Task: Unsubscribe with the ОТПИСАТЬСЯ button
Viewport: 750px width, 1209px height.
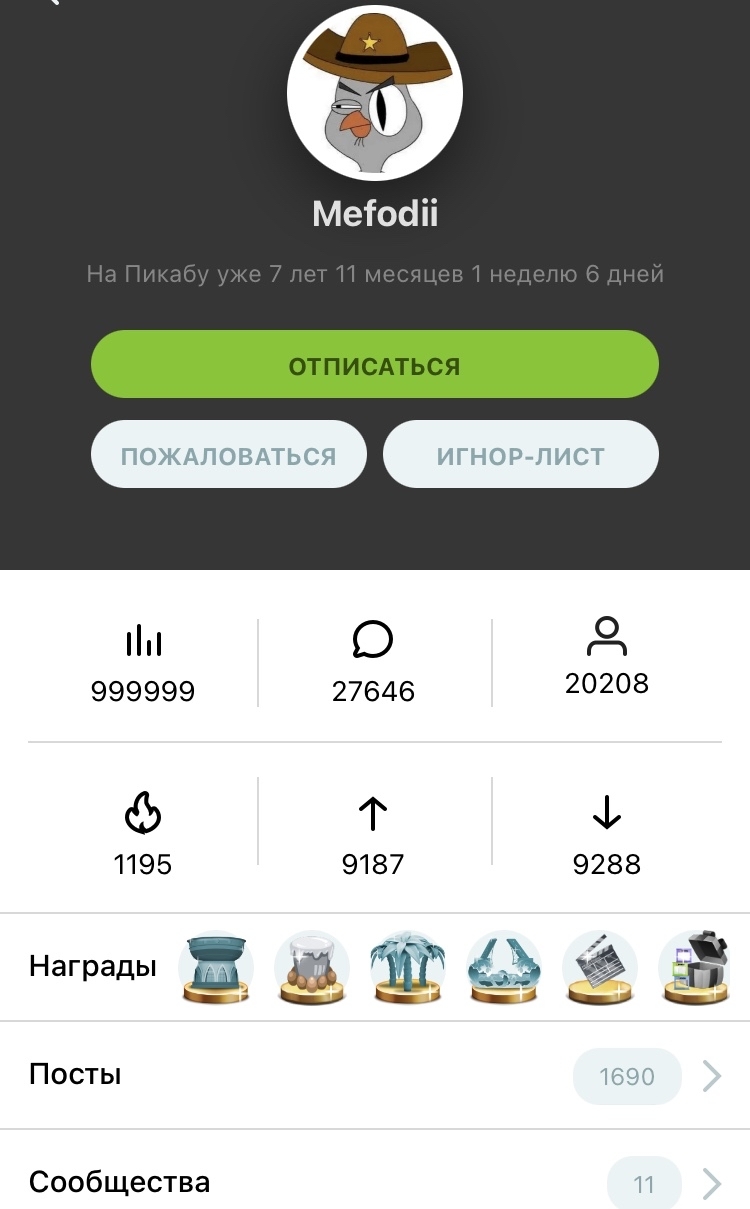Action: [x=375, y=364]
